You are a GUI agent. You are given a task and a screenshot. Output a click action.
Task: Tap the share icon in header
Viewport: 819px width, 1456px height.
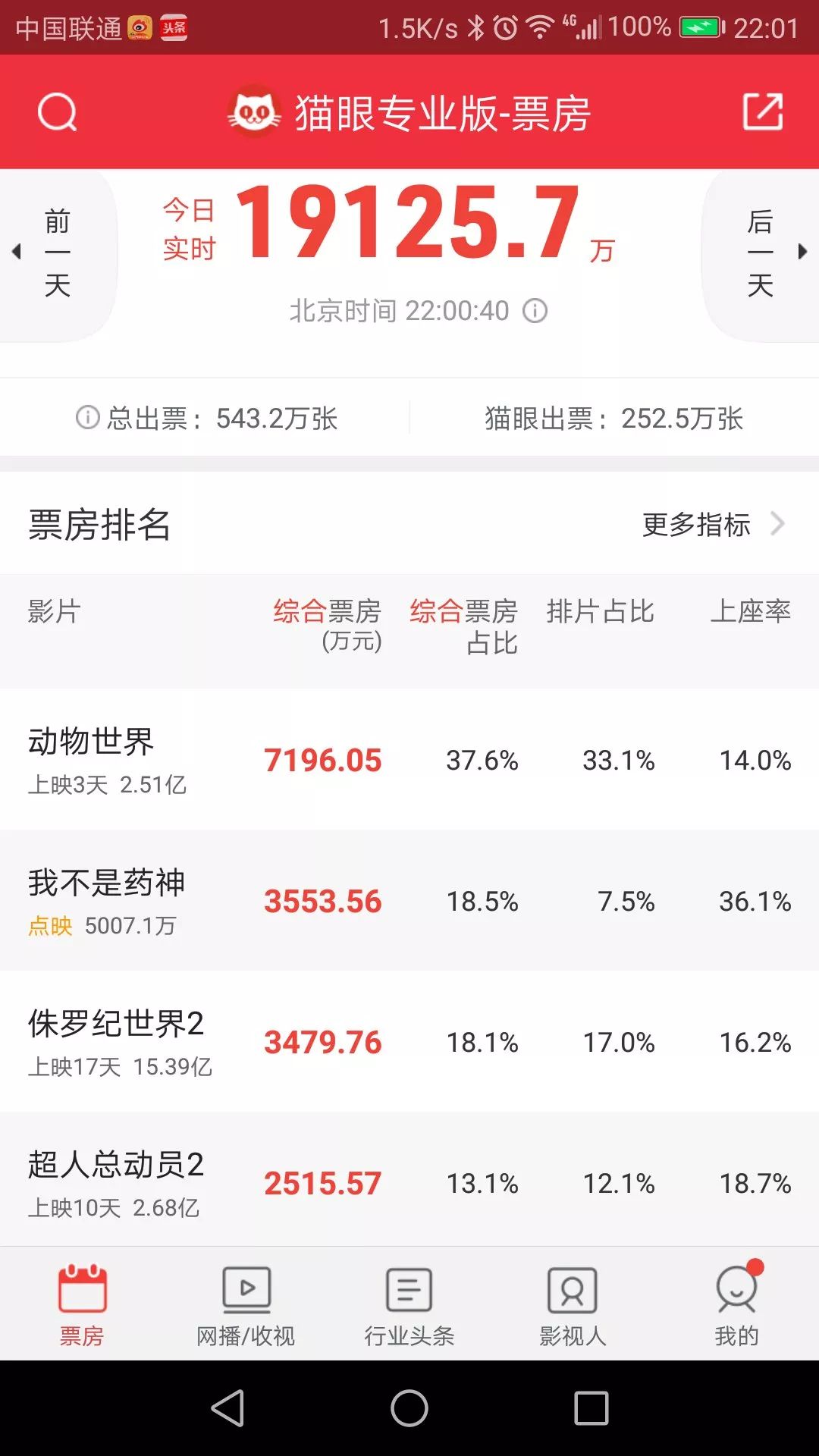point(762,112)
